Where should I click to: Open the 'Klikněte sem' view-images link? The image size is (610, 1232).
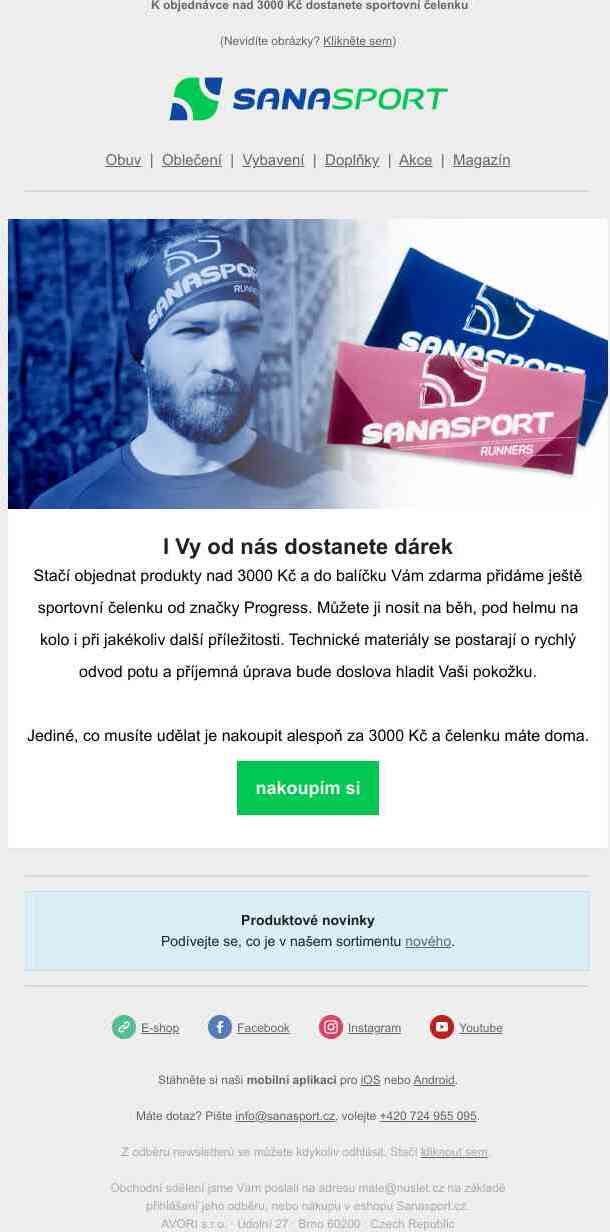pyautogui.click(x=358, y=41)
